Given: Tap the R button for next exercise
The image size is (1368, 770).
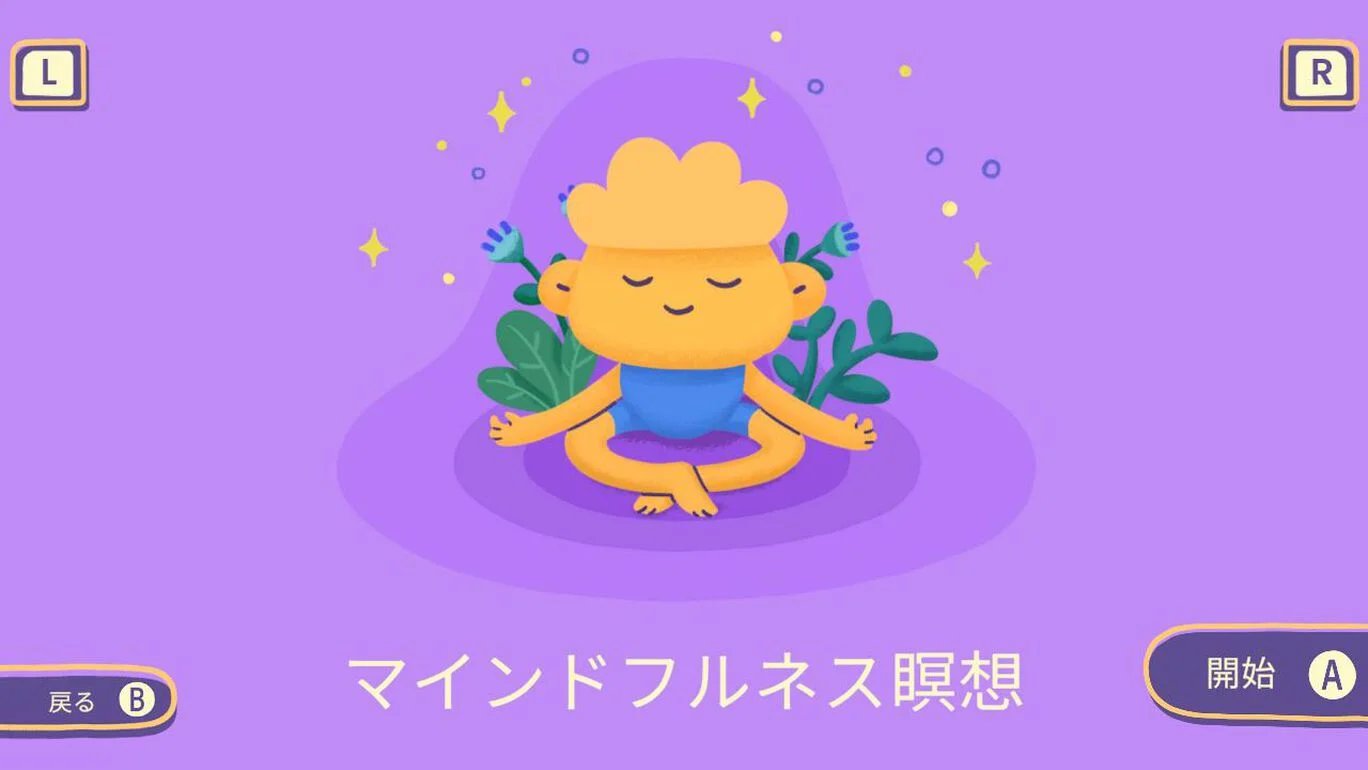Looking at the screenshot, I should pos(1320,73).
